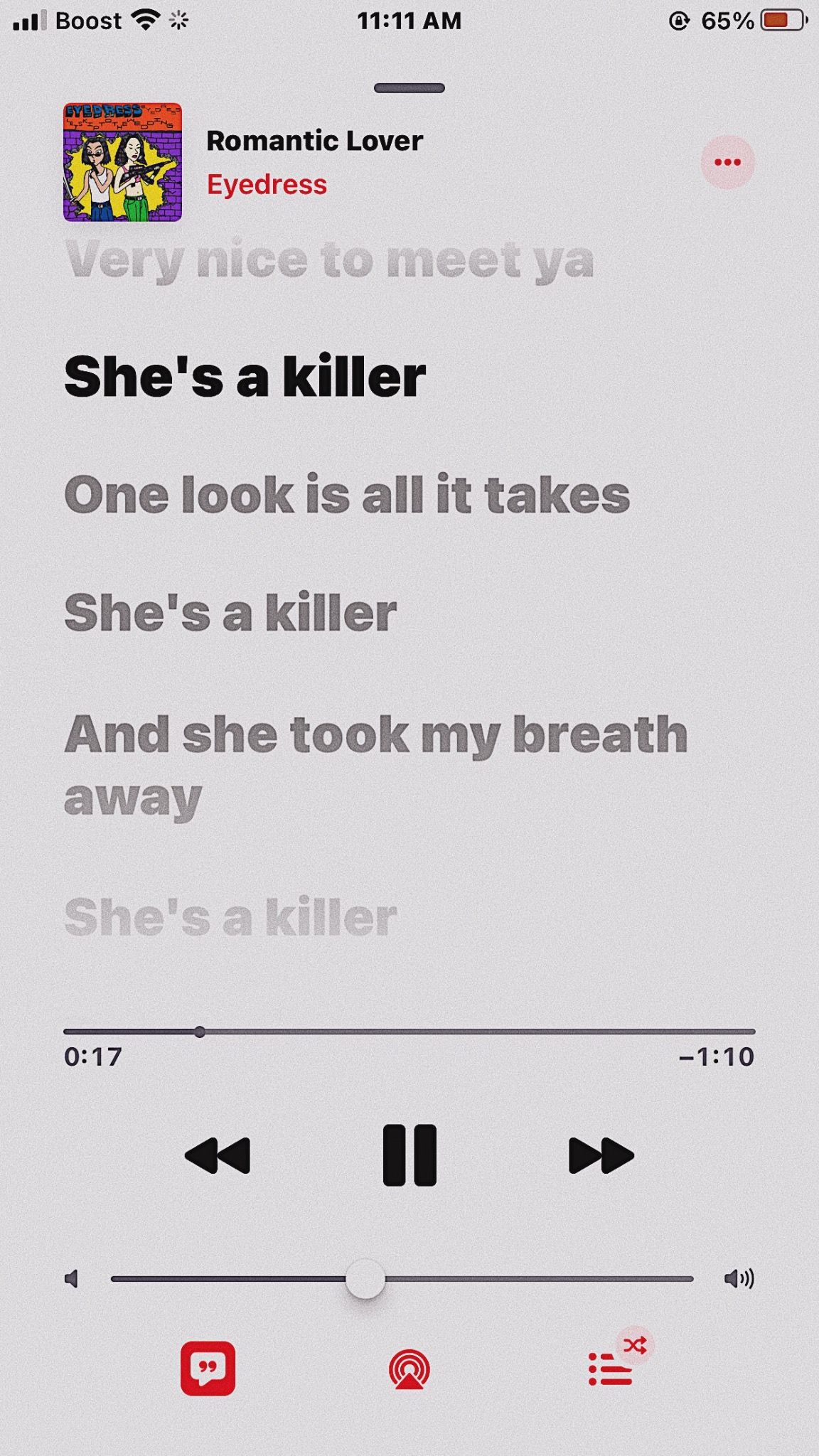Tap the grabber handle to dismiss player
The width and height of the screenshot is (819, 1456).
tap(409, 88)
